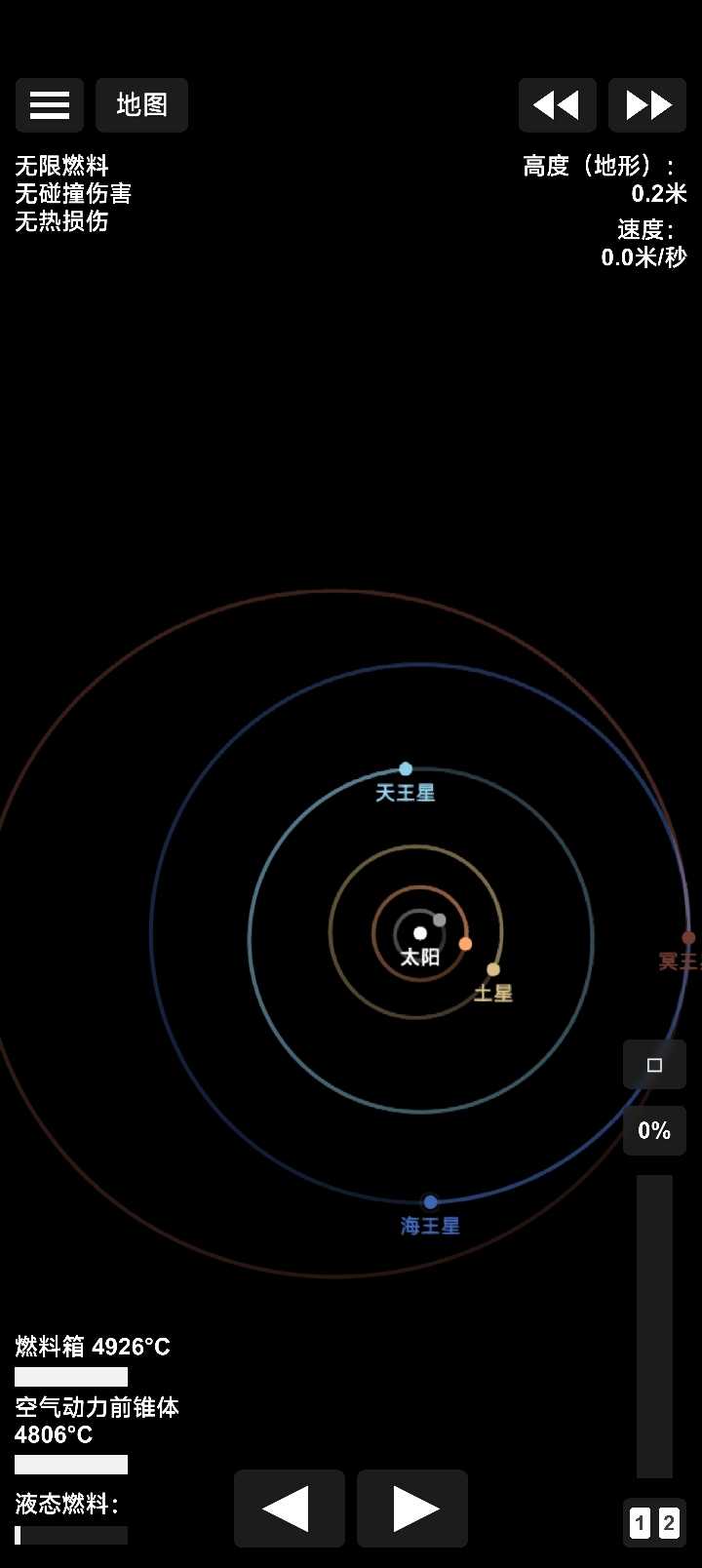Select 冥王星 at the right edge
The height and width of the screenshot is (1568, 702).
688,938
